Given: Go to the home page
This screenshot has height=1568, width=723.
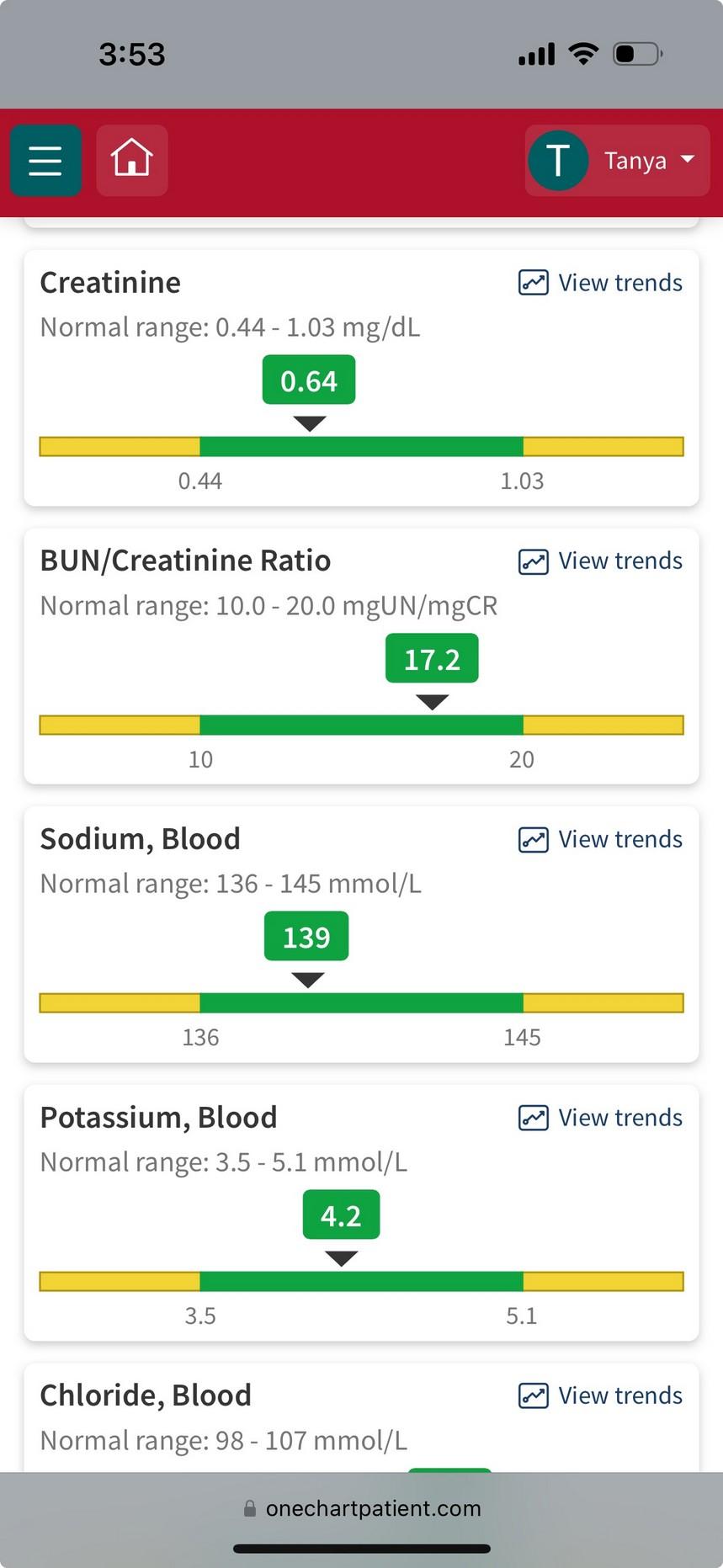Looking at the screenshot, I should (132, 160).
